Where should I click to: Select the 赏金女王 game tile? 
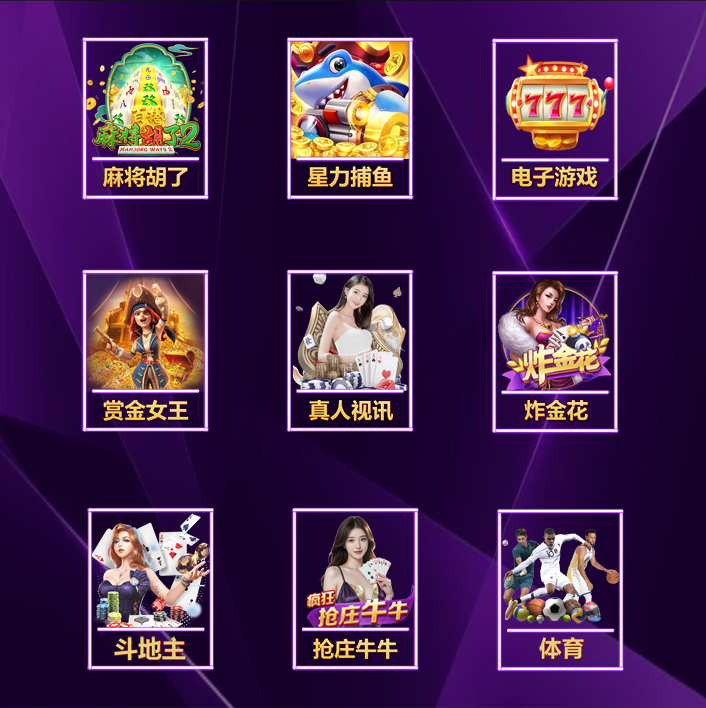click(x=145, y=351)
